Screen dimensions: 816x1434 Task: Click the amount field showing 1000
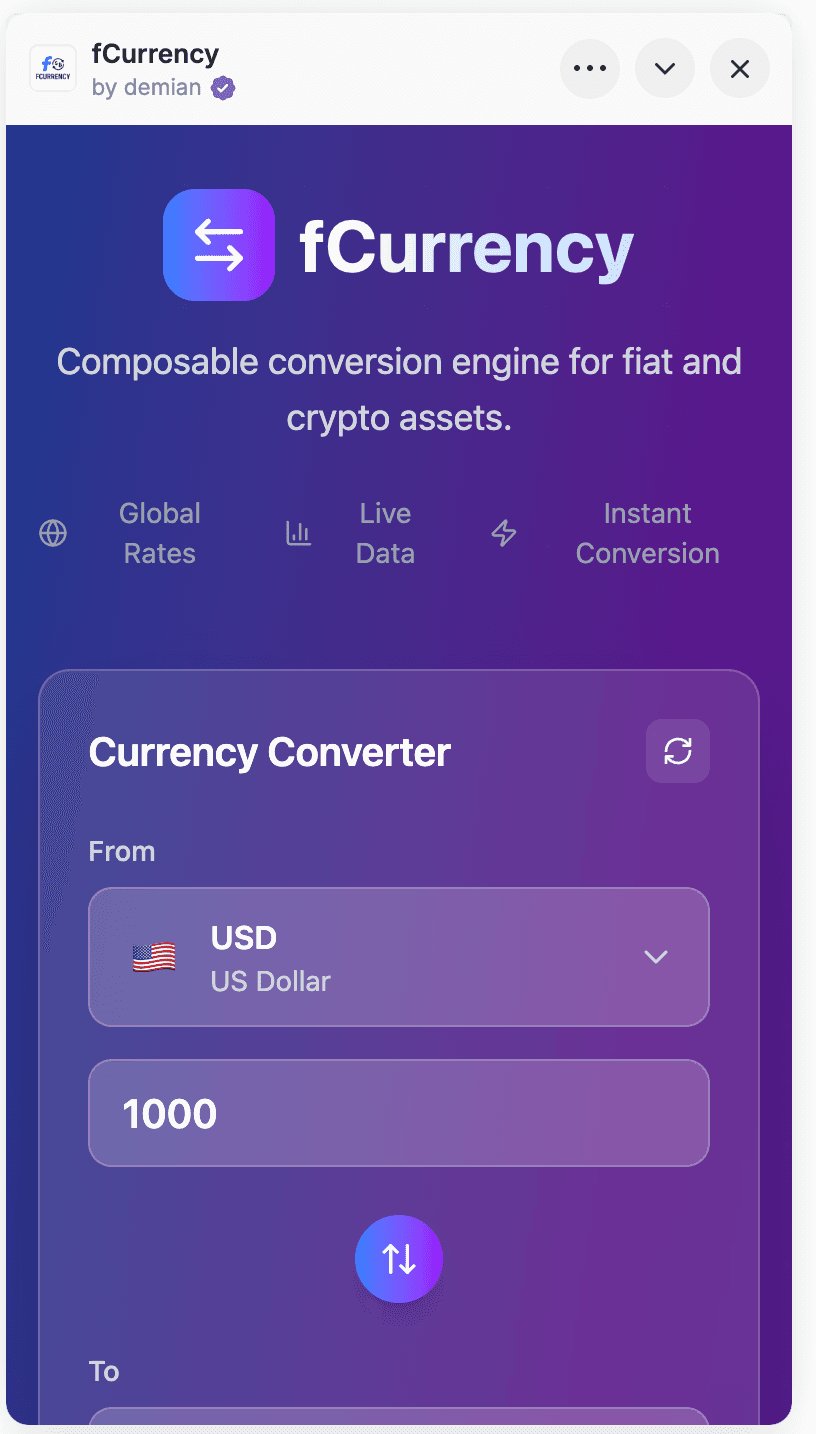click(x=399, y=1113)
